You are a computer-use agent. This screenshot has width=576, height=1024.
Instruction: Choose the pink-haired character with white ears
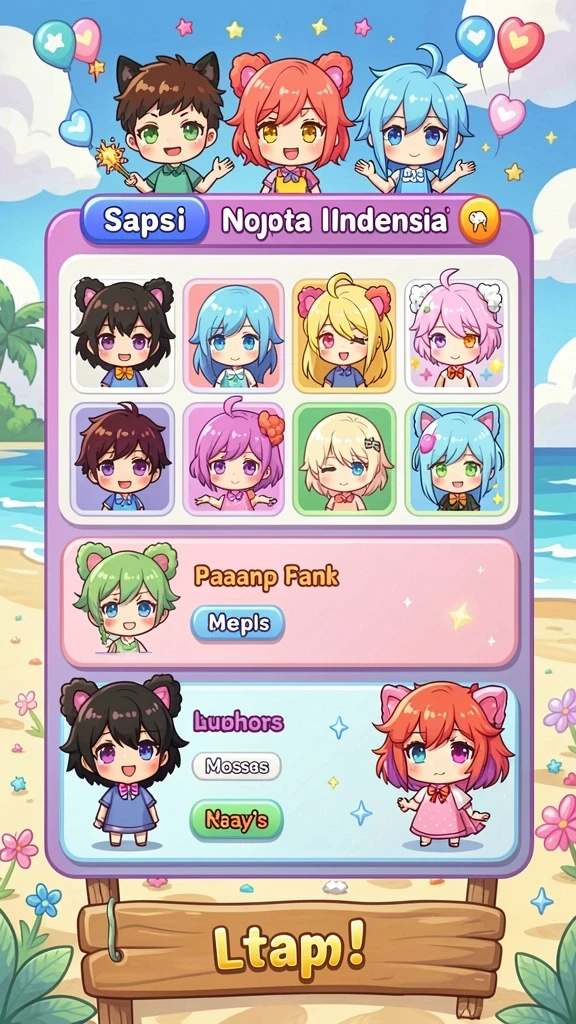[456, 335]
